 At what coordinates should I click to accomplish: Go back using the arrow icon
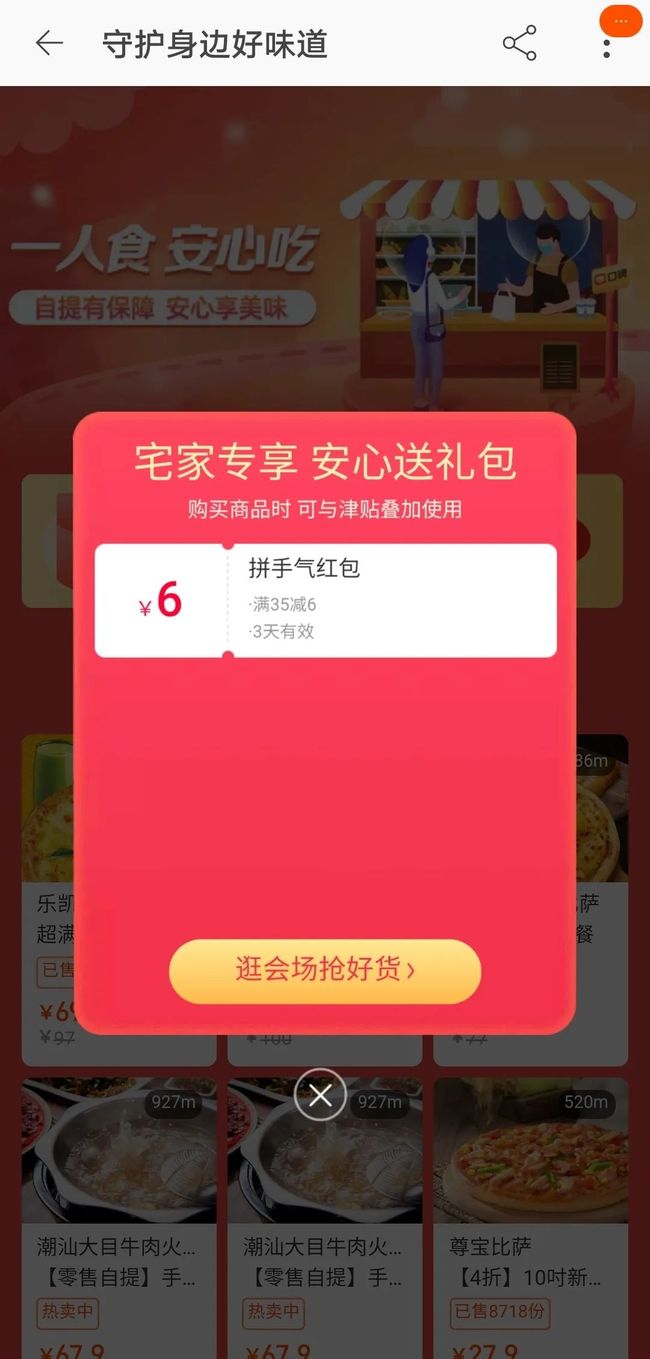(49, 43)
